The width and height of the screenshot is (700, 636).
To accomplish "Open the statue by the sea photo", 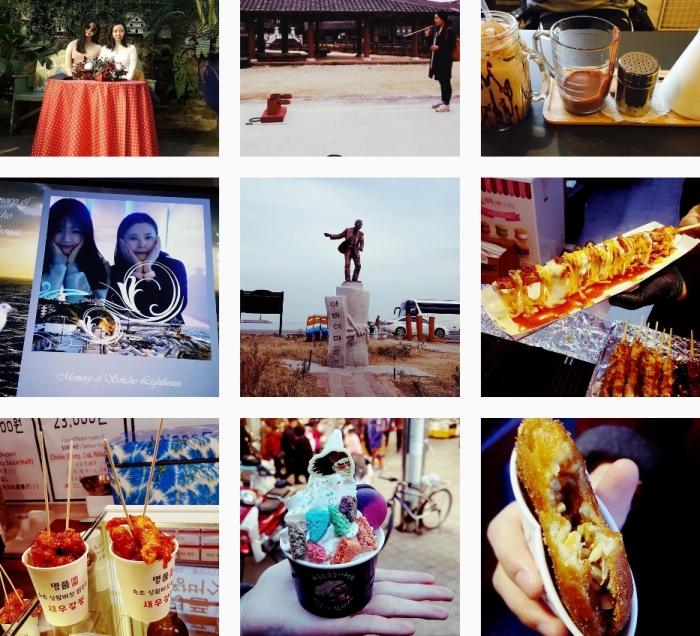I will (349, 288).
